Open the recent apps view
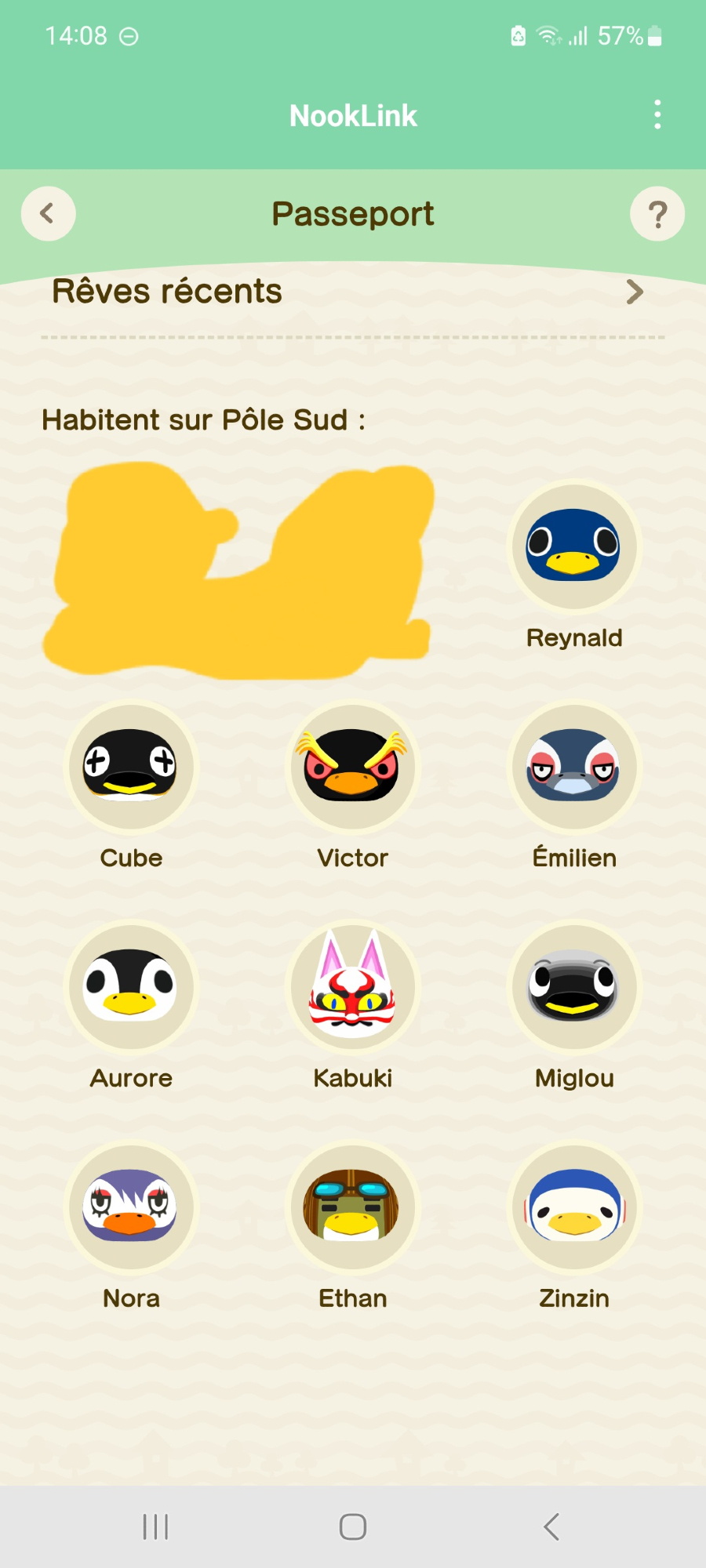706x1568 pixels. pyautogui.click(x=155, y=1526)
